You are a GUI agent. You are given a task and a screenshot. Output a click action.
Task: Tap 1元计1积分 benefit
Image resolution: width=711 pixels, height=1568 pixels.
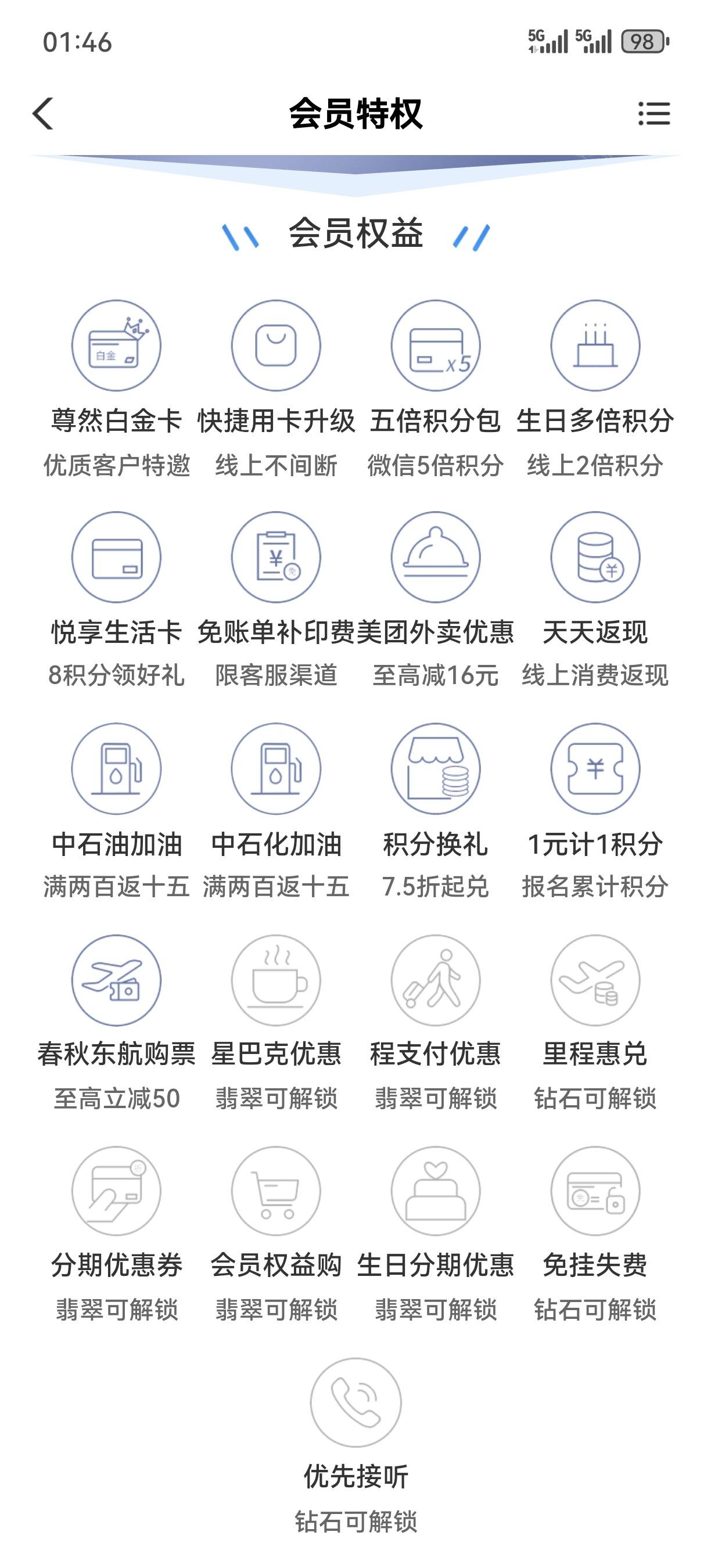[x=595, y=811]
